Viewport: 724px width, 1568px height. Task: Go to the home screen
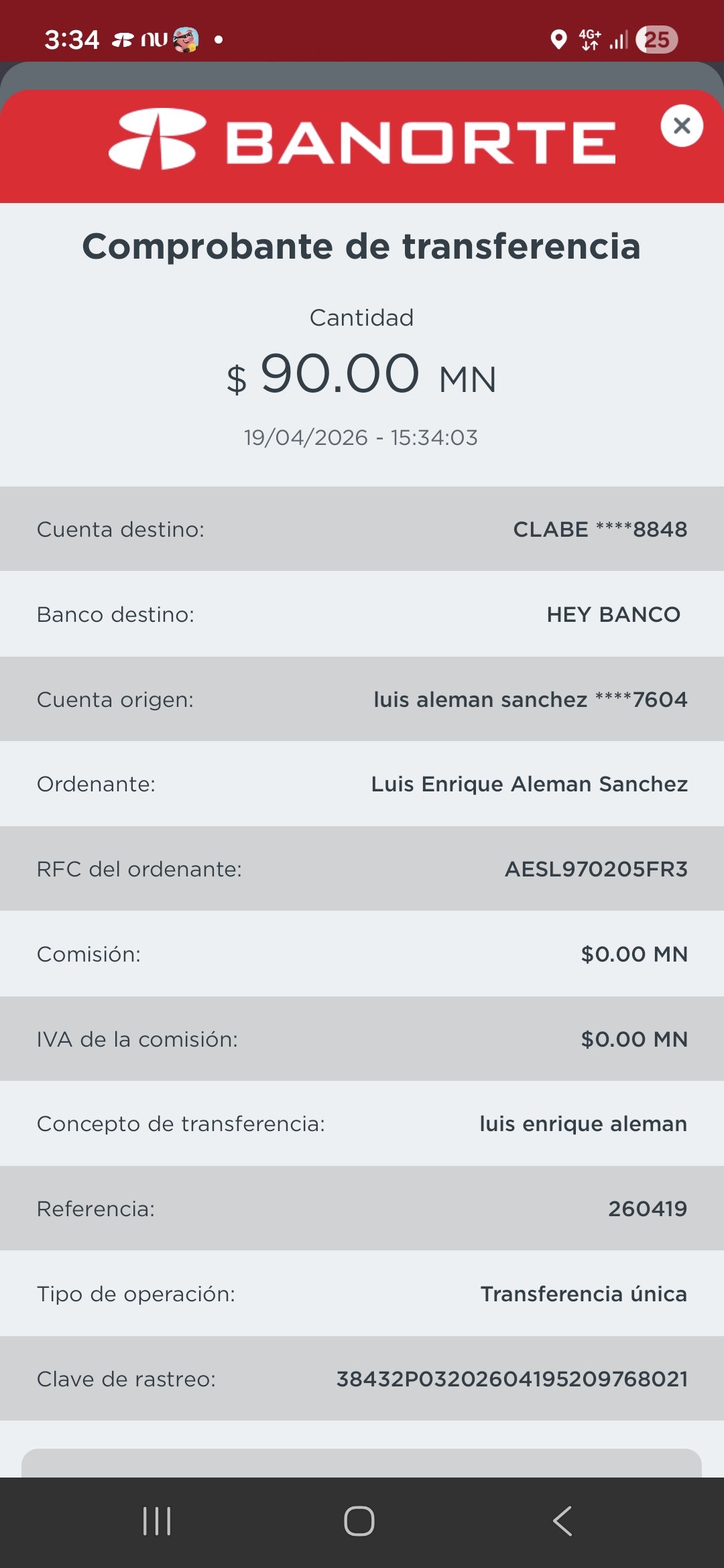click(x=359, y=1520)
